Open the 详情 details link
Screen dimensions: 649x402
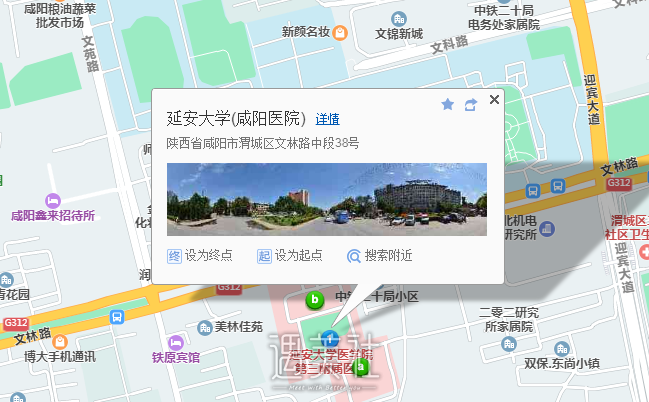pos(327,119)
